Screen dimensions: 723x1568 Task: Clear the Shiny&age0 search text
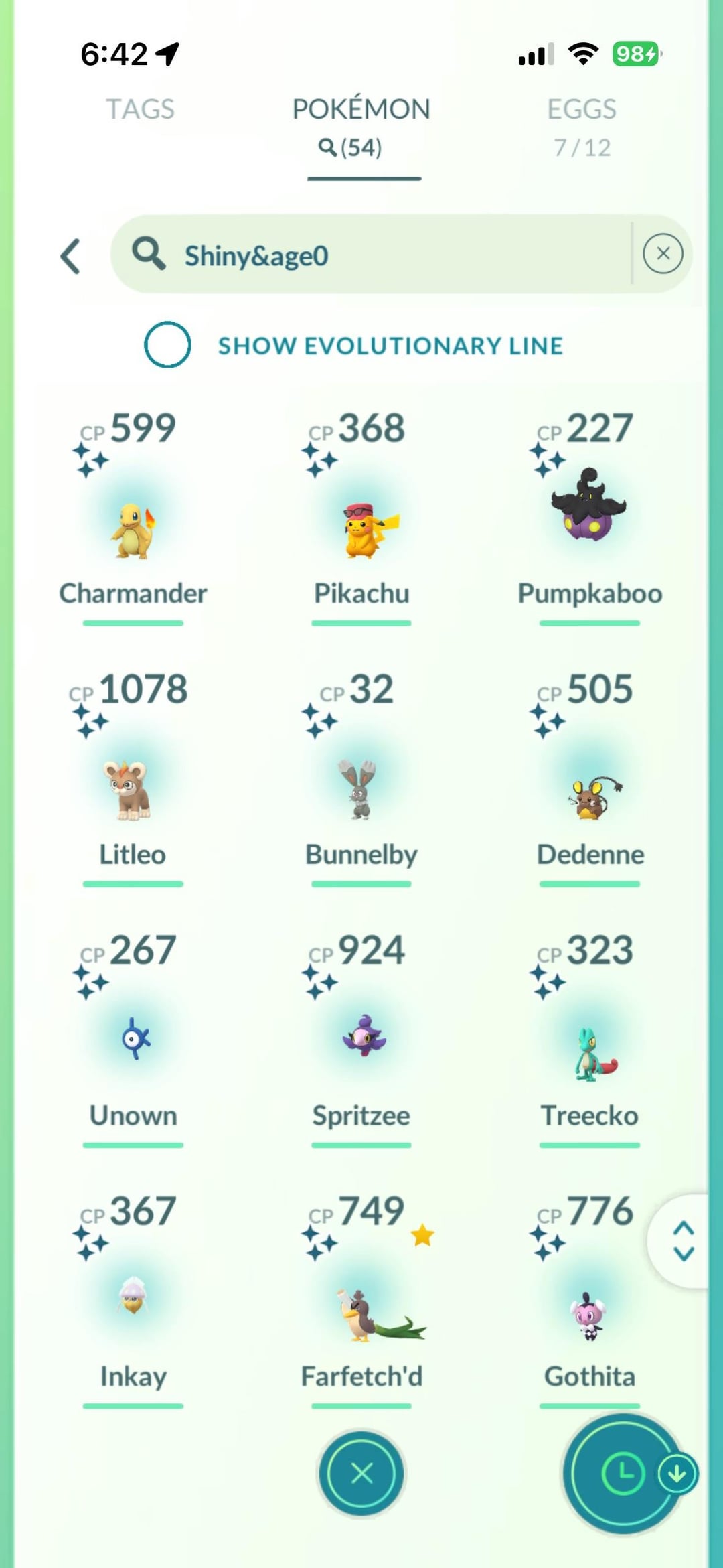click(x=662, y=254)
